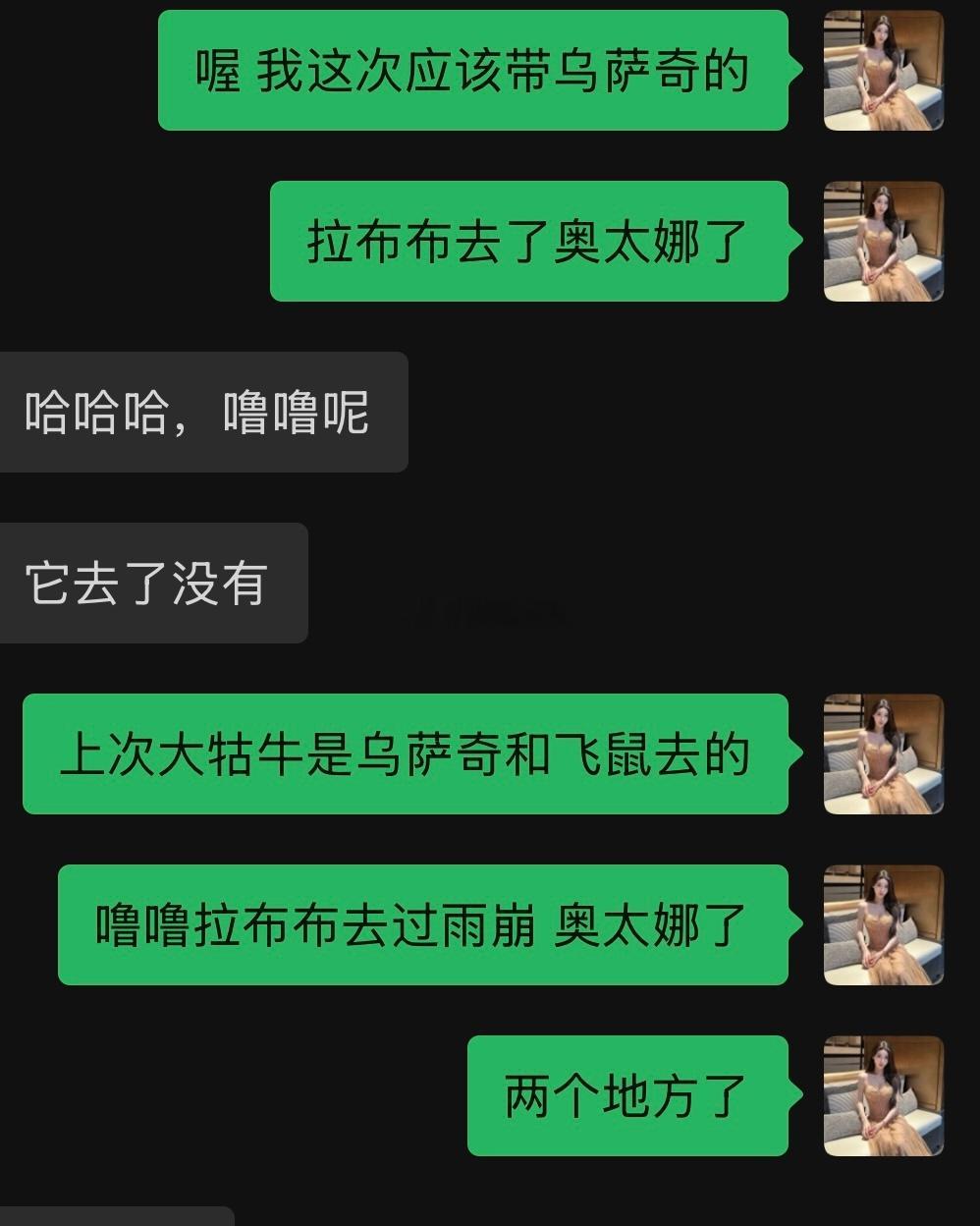Image resolution: width=980 pixels, height=1226 pixels.
Task: Open the avatar next to '上次大牯牛是乌萨奇和飞鼠去的'
Action: pyautogui.click(x=881, y=753)
